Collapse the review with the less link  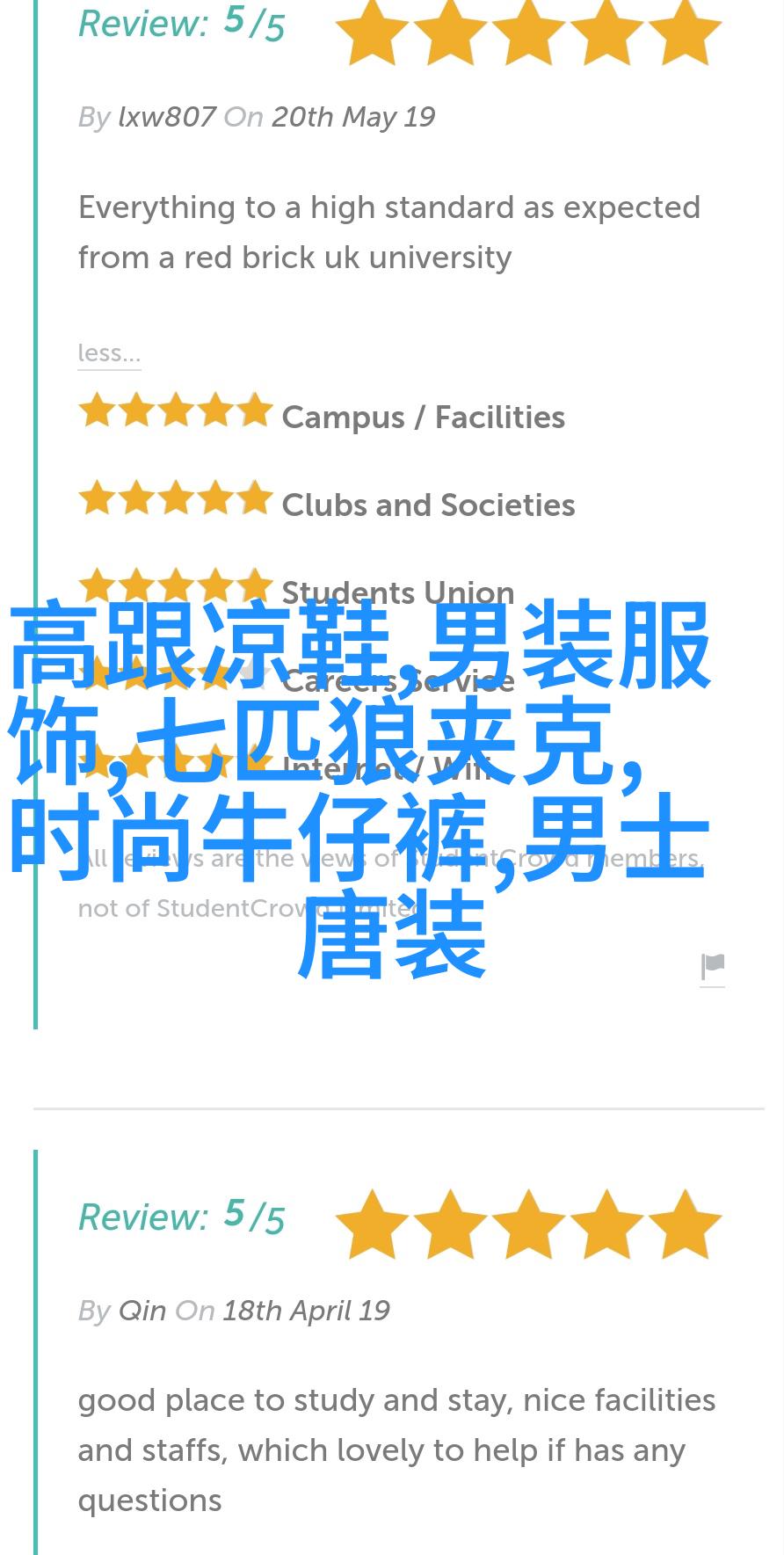pos(109,353)
